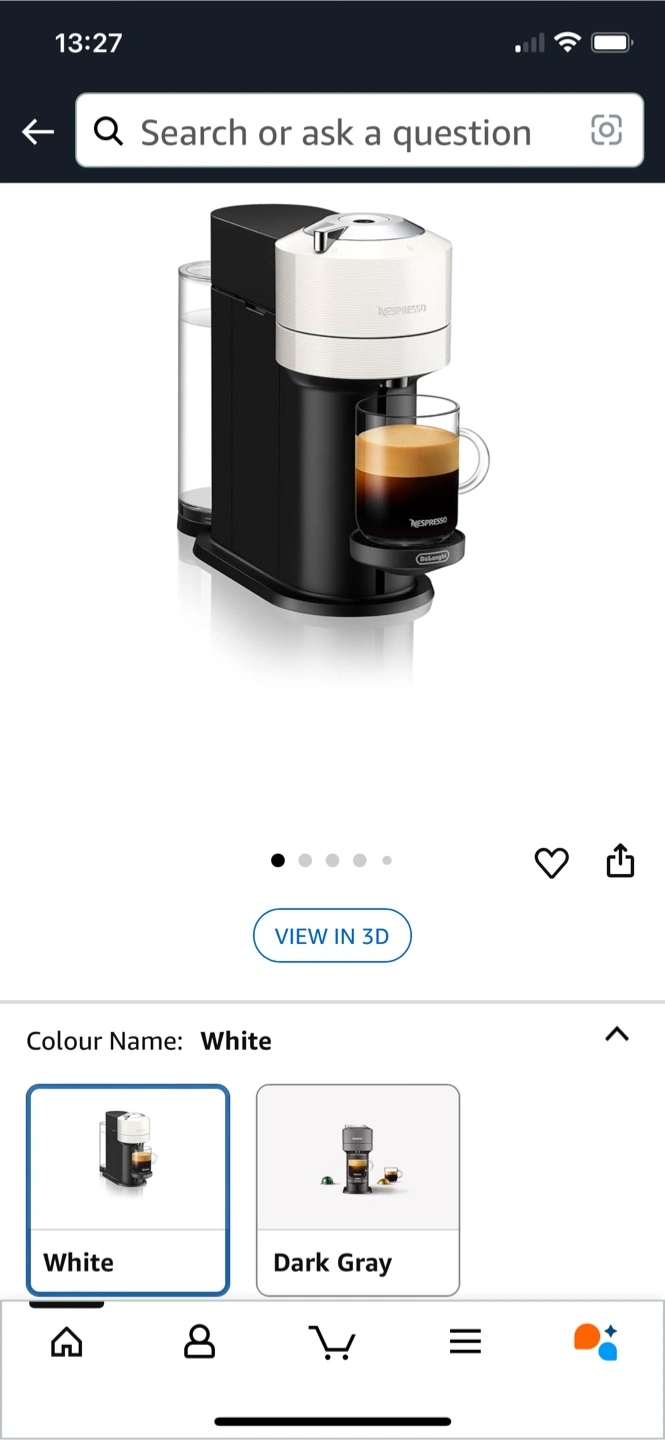The image size is (665, 1440).
Task: Go to the Home tab
Action: (66, 1342)
